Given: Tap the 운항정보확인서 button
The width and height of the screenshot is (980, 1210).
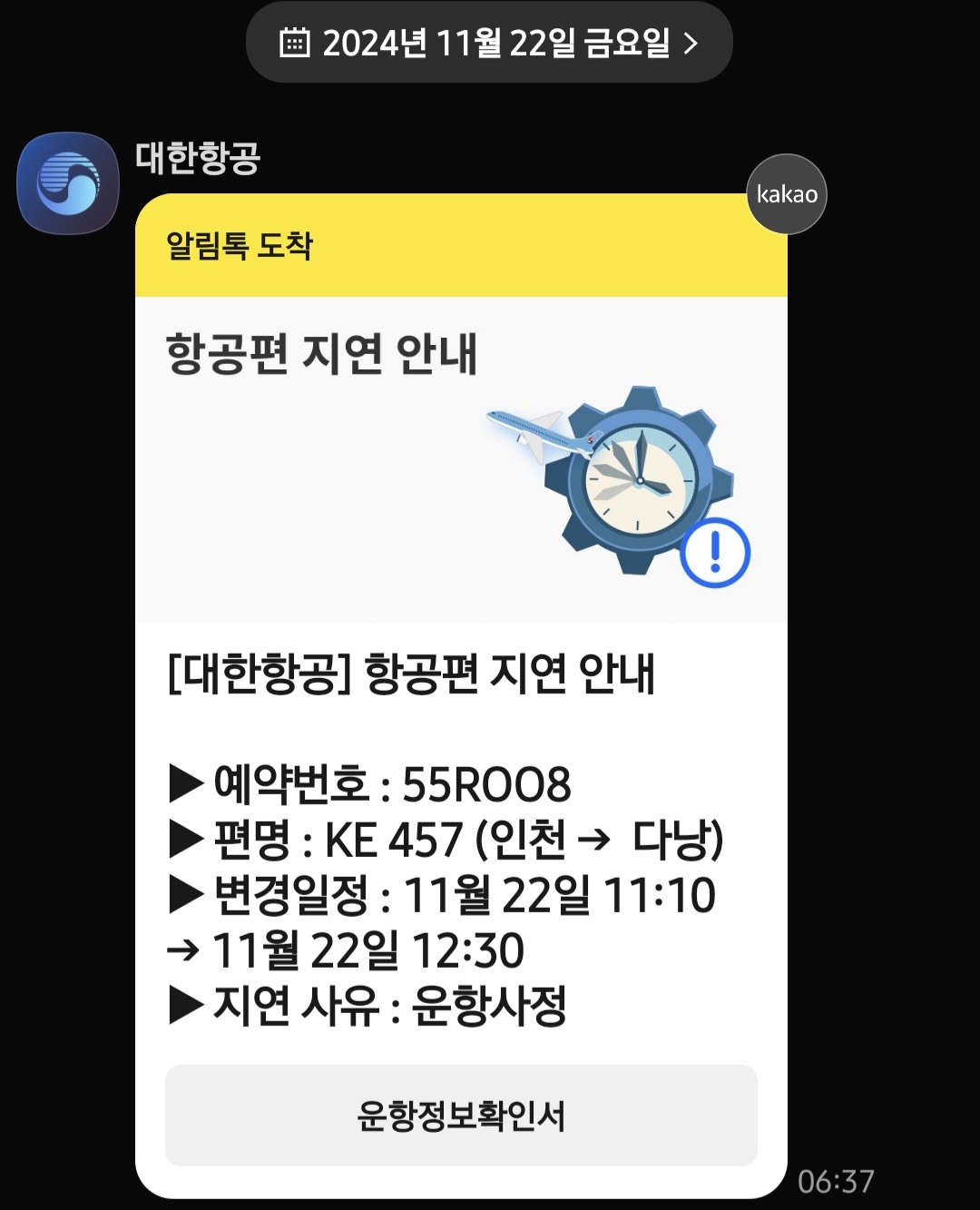Looking at the screenshot, I should [x=461, y=1116].
